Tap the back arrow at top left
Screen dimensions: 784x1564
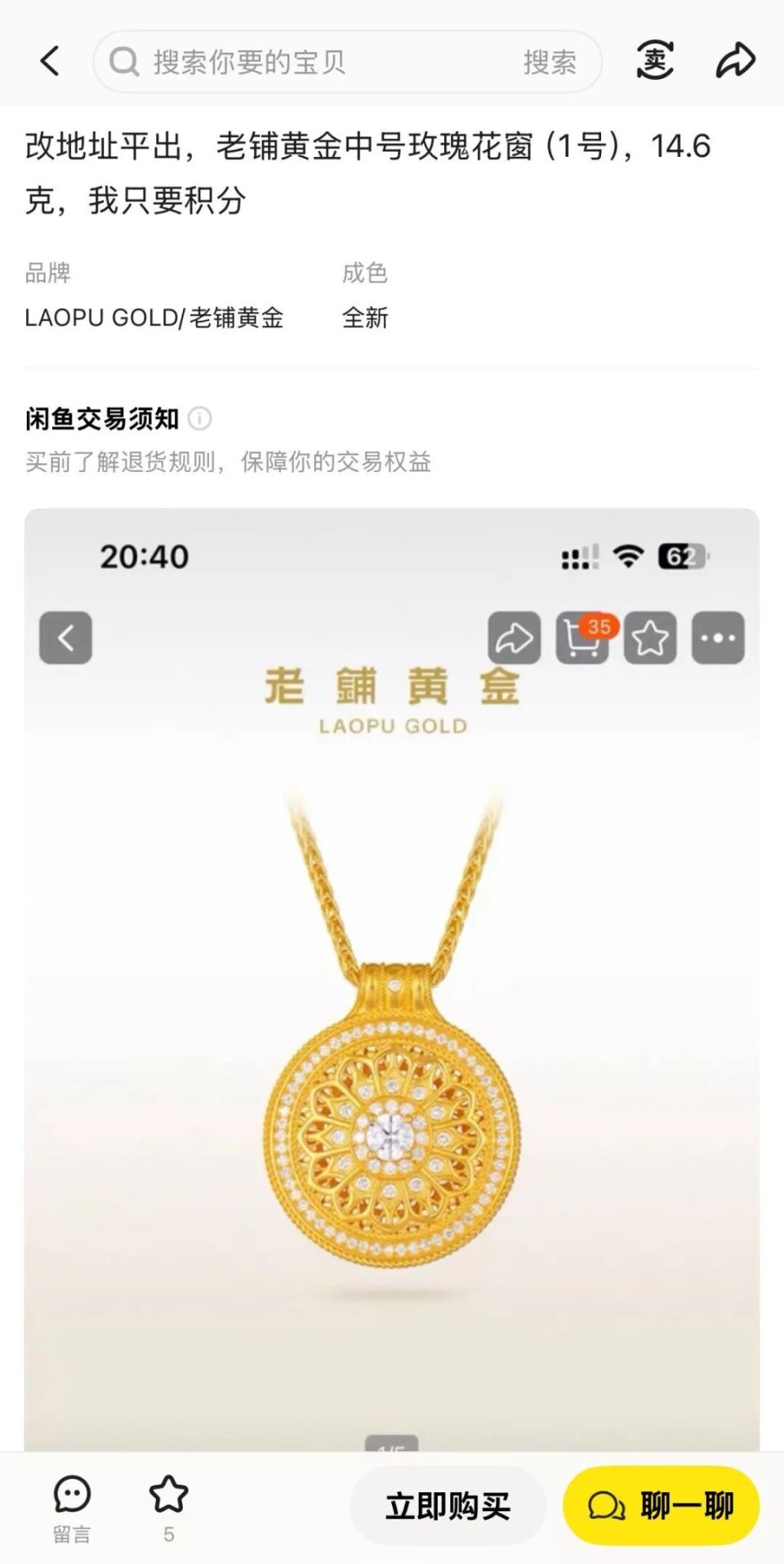[51, 62]
